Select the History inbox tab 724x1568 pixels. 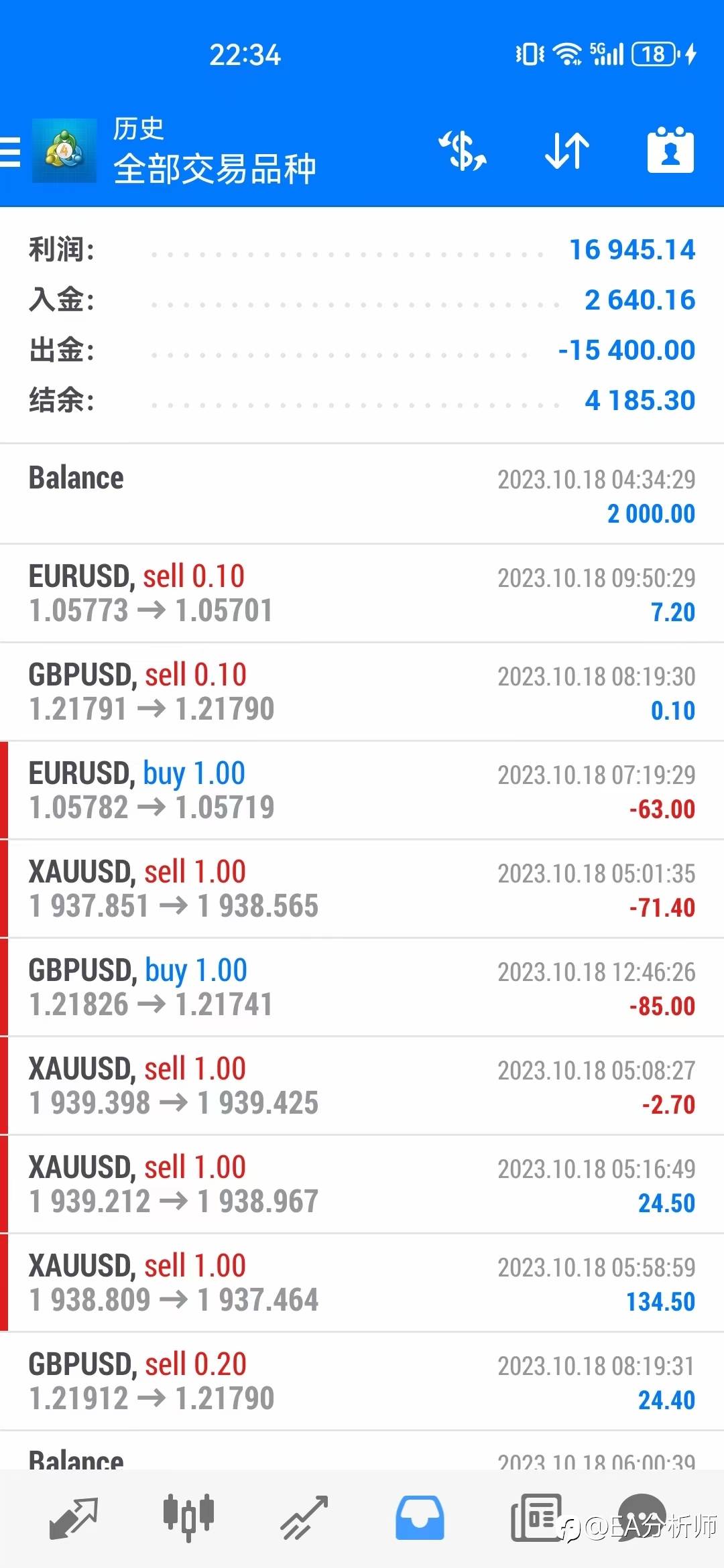click(420, 1518)
